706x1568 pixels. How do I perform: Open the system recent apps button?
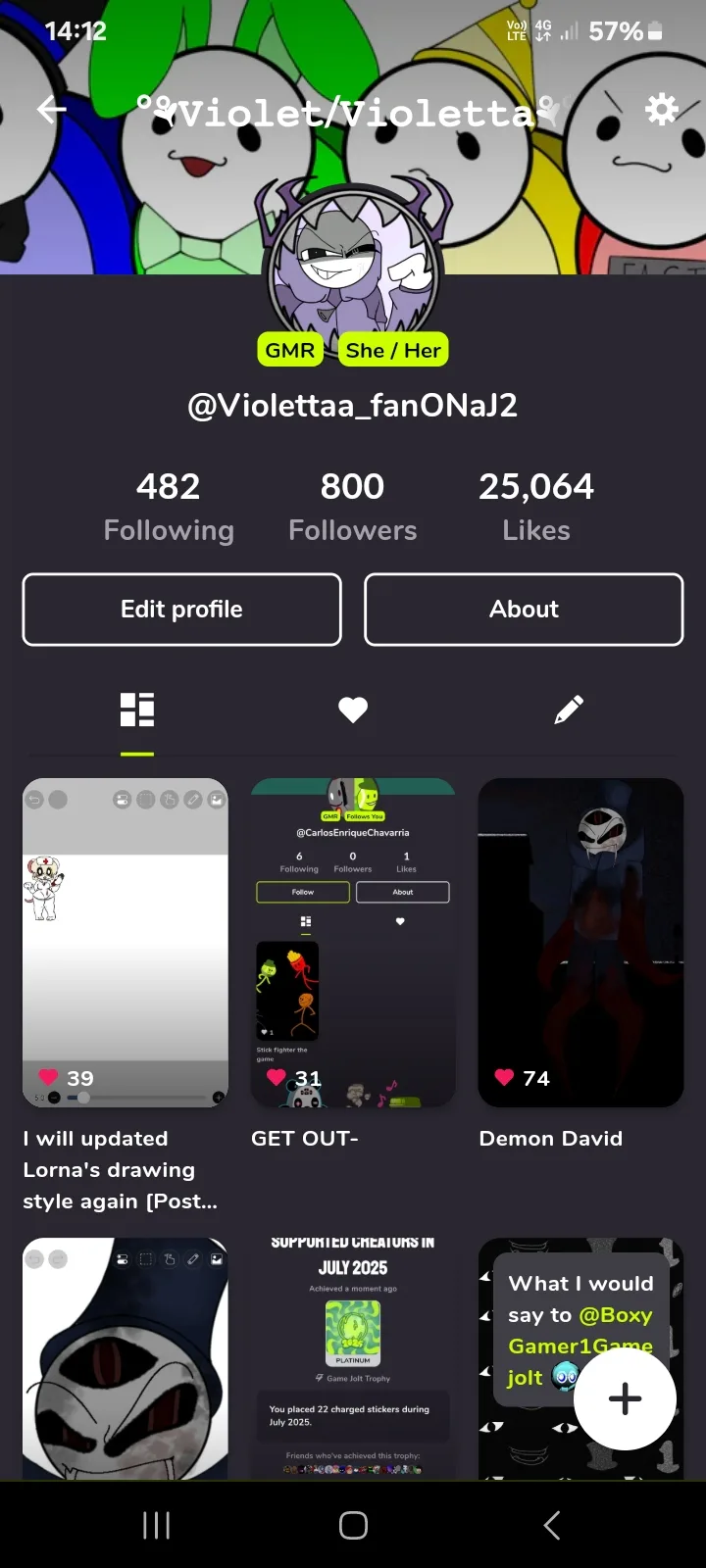tap(157, 1525)
